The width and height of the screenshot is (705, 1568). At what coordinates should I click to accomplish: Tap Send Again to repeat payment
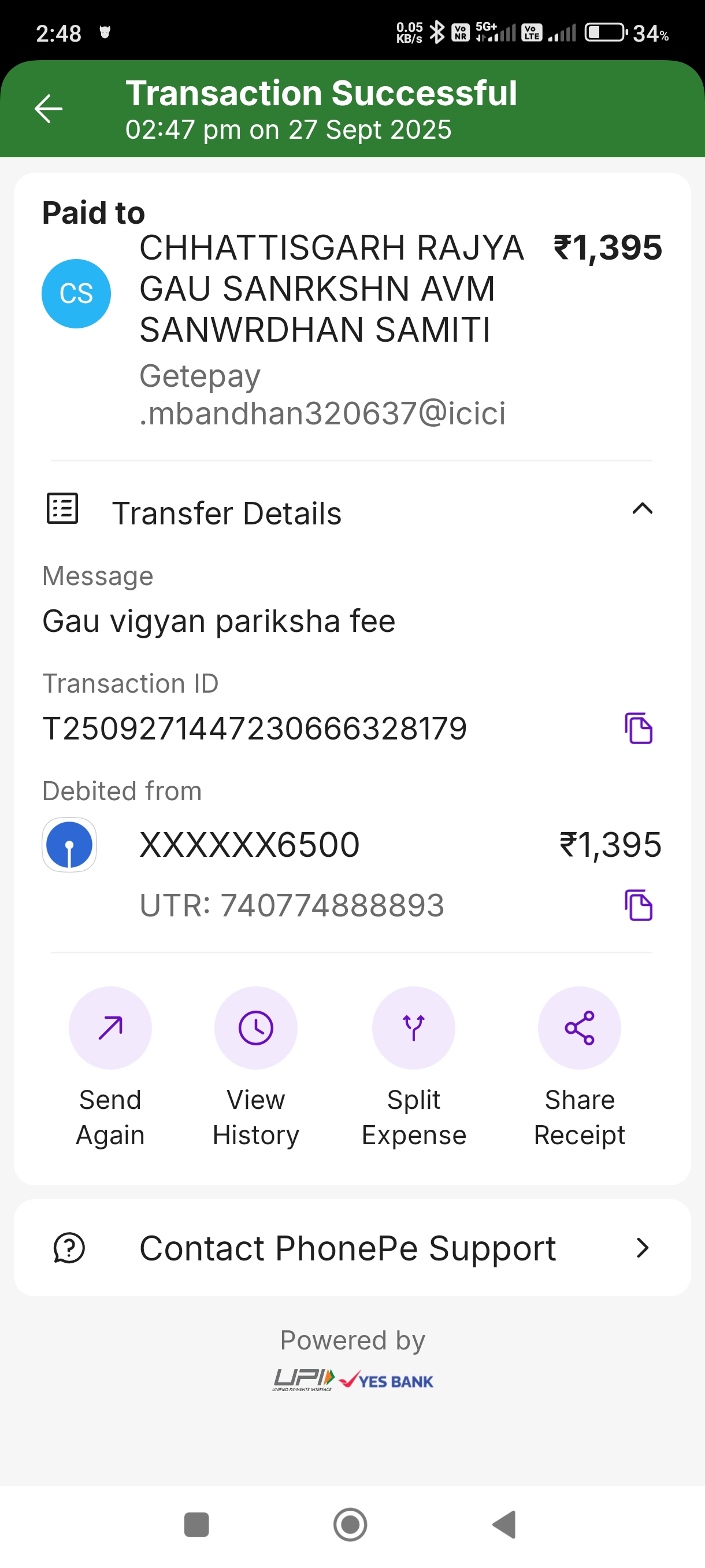click(x=110, y=1028)
